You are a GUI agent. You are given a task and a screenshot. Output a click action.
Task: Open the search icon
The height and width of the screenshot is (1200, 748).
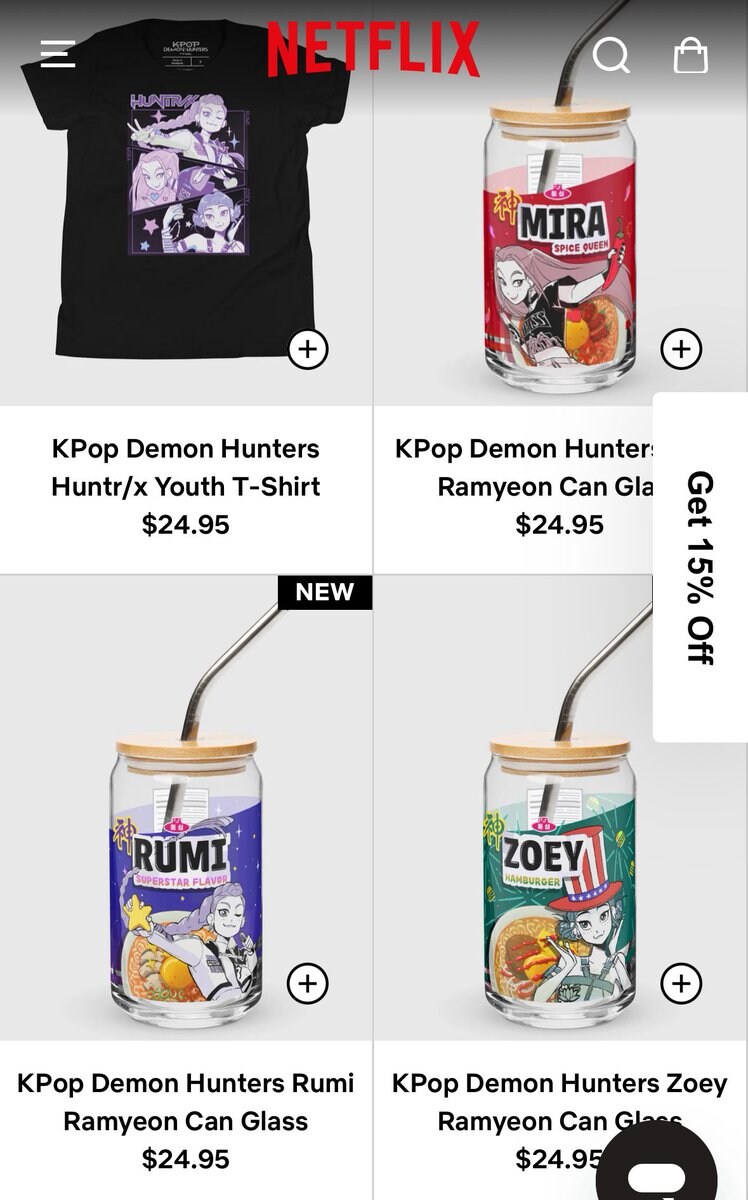pos(611,55)
